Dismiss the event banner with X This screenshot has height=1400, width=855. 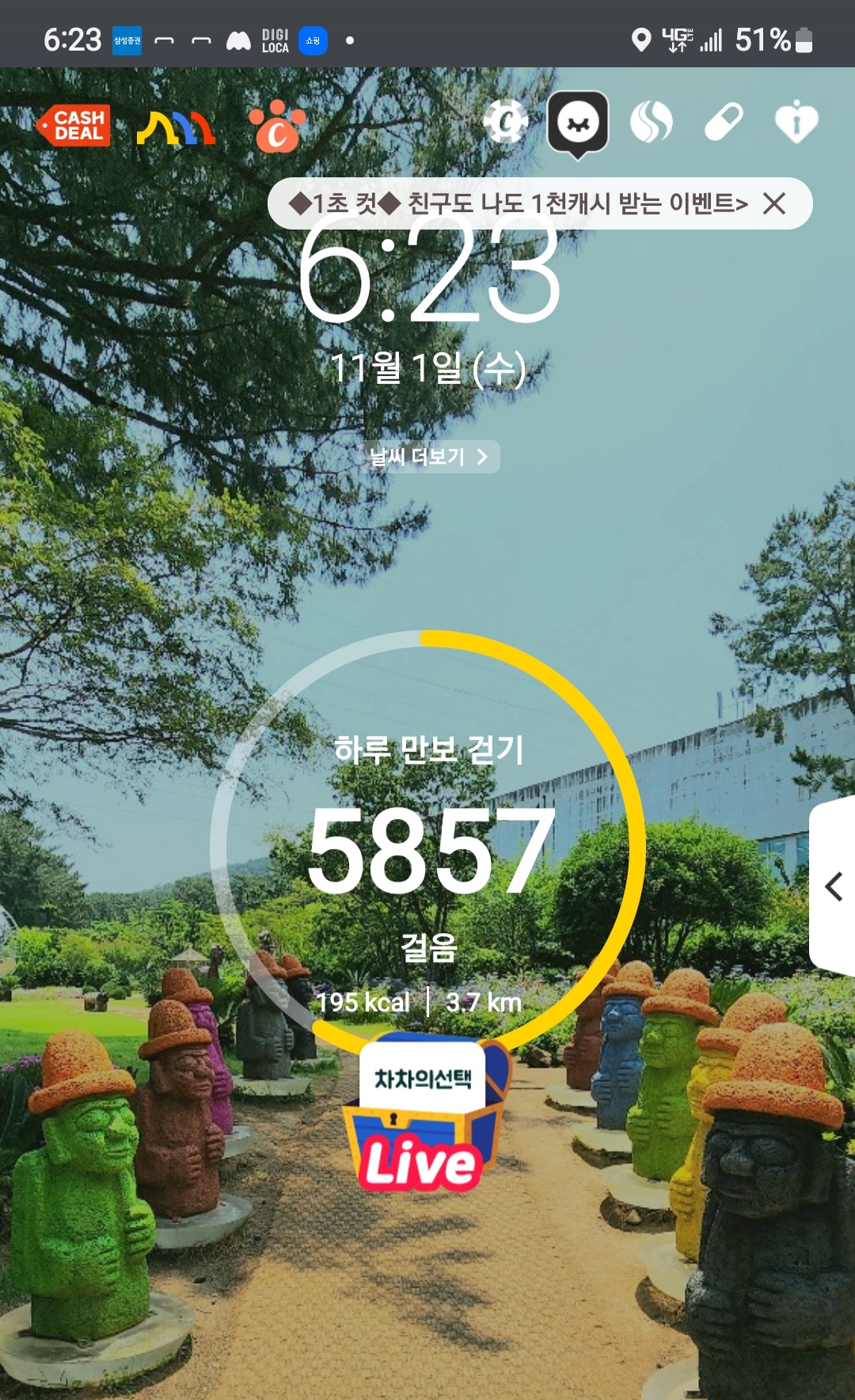[774, 204]
